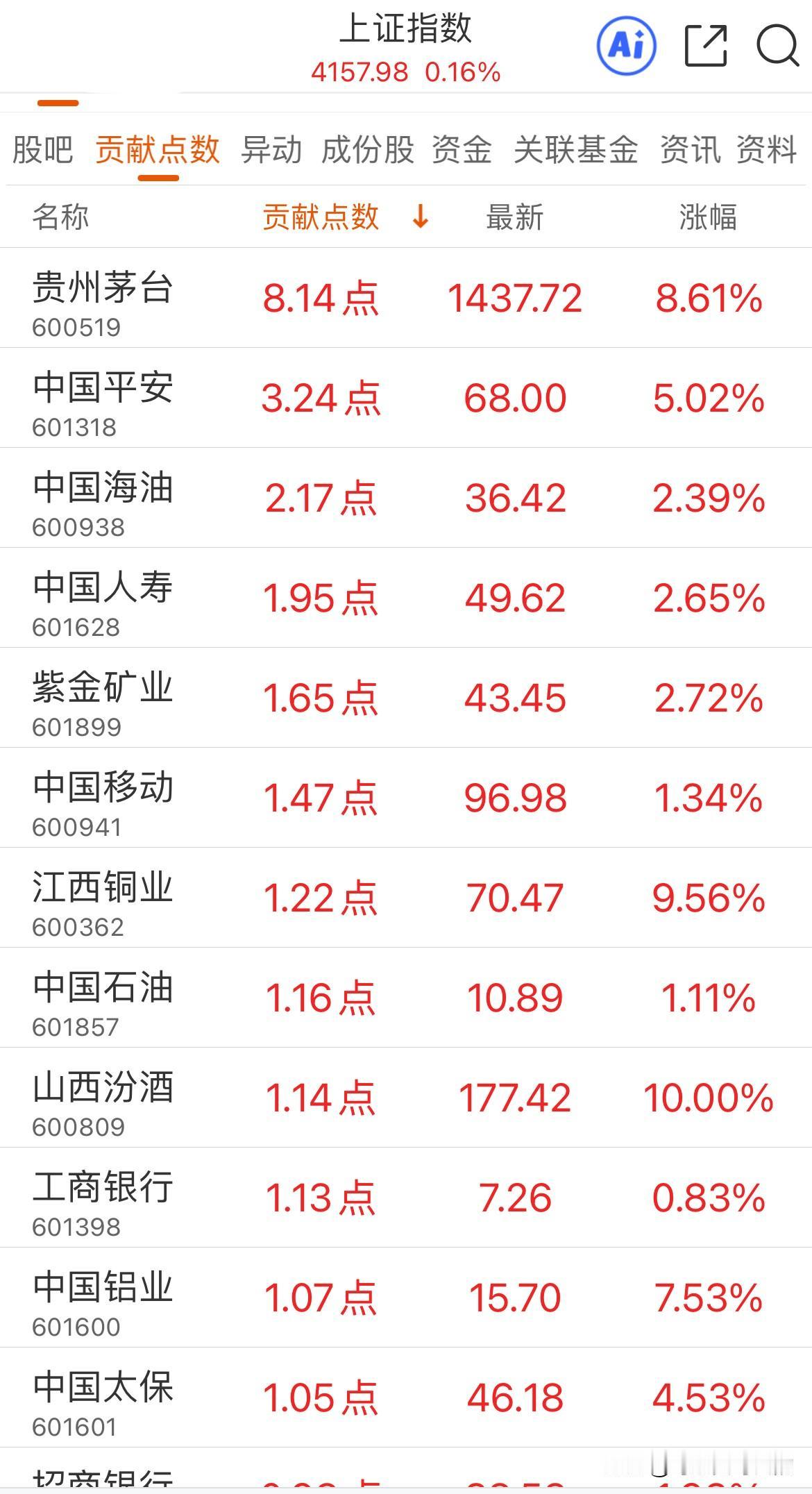Sort the list by 最新 column
The height and width of the screenshot is (1494, 812).
[515, 217]
